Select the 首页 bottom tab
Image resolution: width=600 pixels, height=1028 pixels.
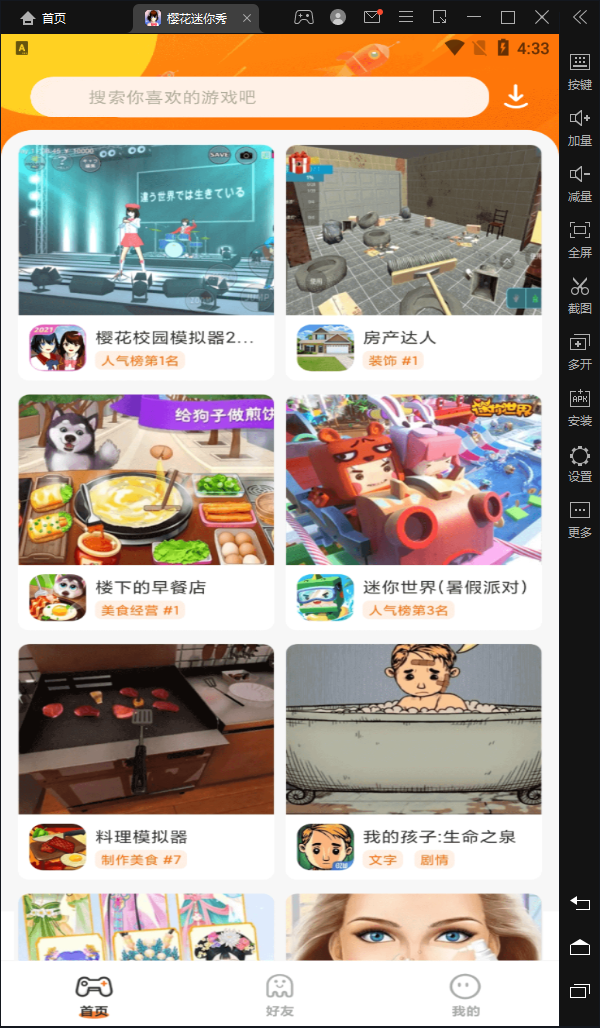point(94,995)
